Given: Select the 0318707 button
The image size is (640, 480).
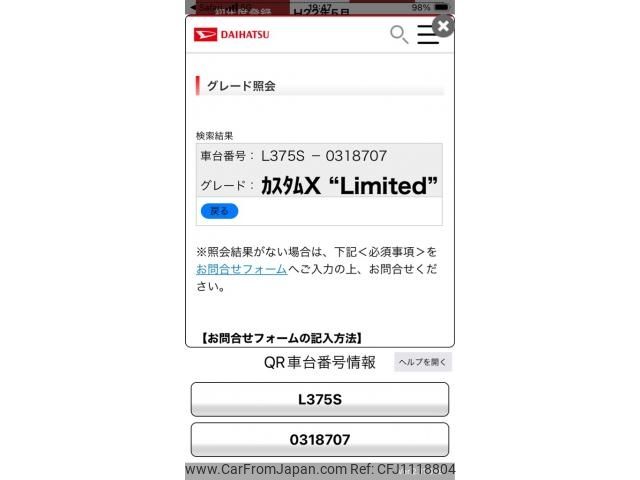Looking at the screenshot, I should pos(319,439).
